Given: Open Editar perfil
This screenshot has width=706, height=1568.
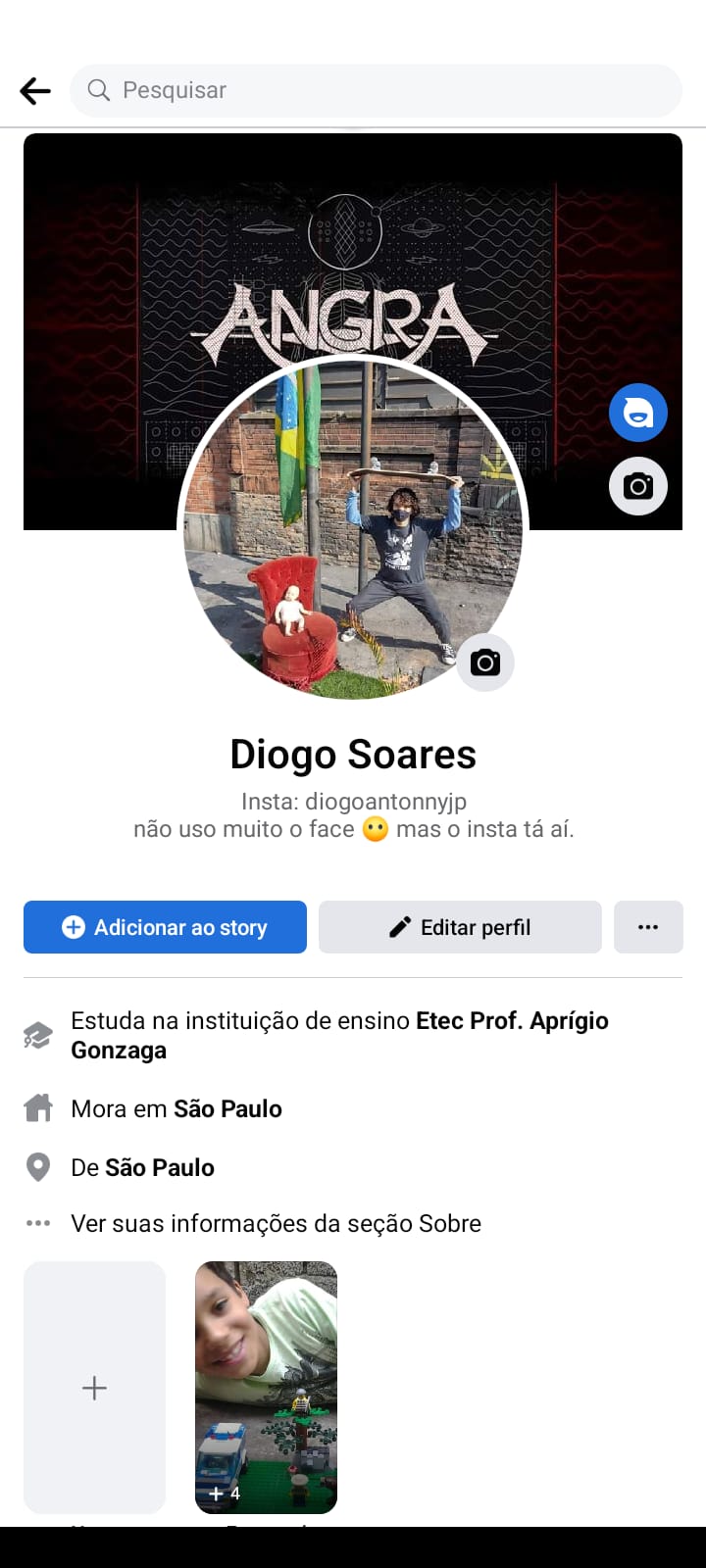Looking at the screenshot, I should [x=460, y=927].
